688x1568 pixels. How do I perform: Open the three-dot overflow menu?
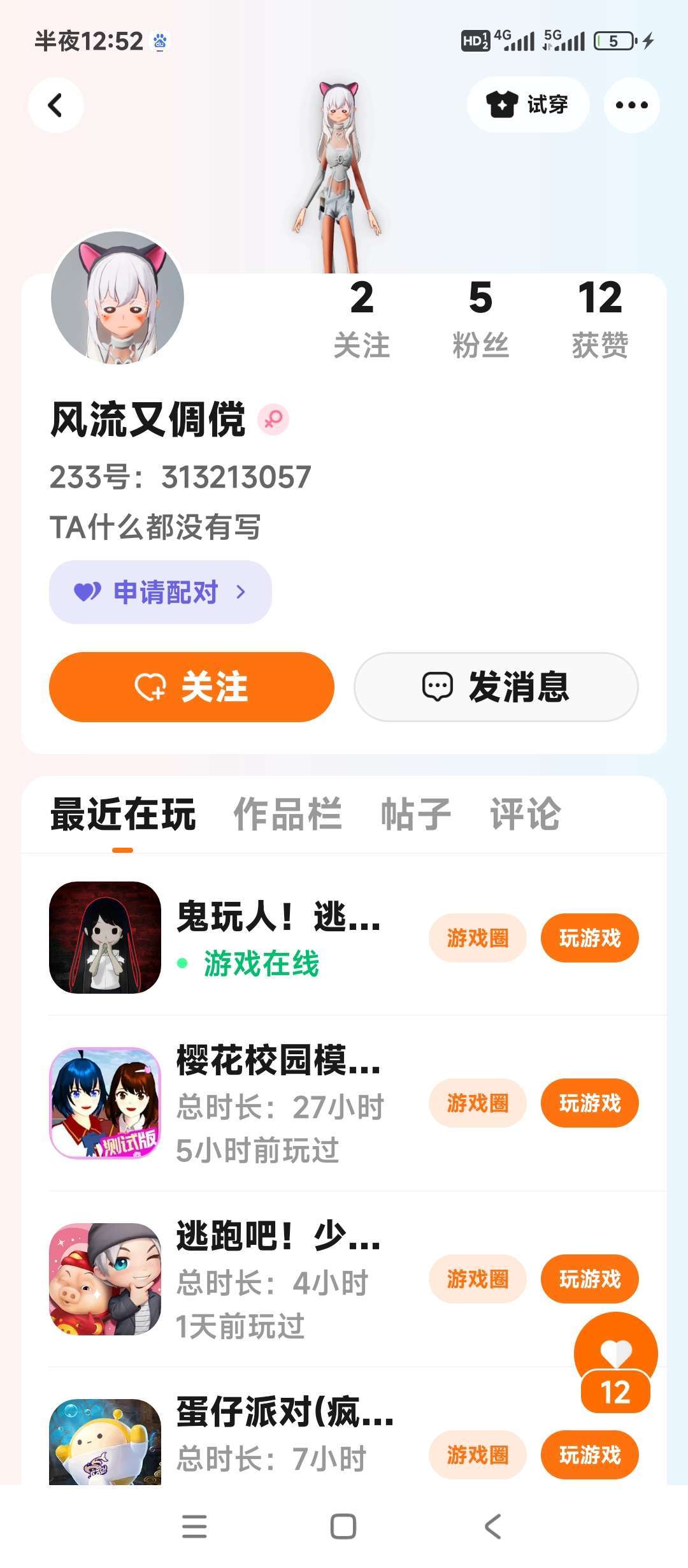pyautogui.click(x=631, y=105)
